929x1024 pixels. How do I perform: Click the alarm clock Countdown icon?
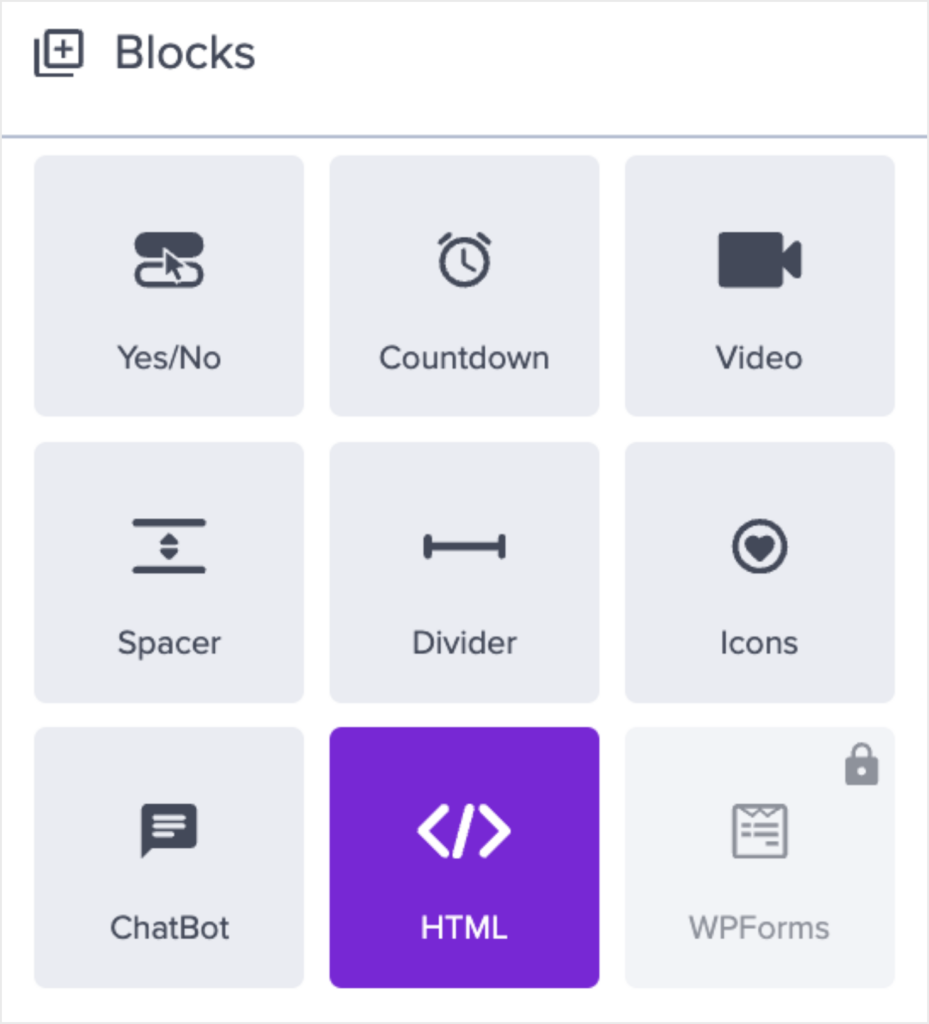click(x=463, y=259)
